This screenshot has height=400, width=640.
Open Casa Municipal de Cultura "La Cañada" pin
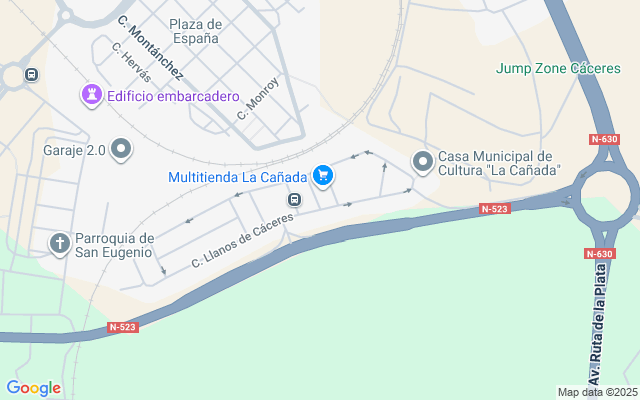click(x=423, y=162)
